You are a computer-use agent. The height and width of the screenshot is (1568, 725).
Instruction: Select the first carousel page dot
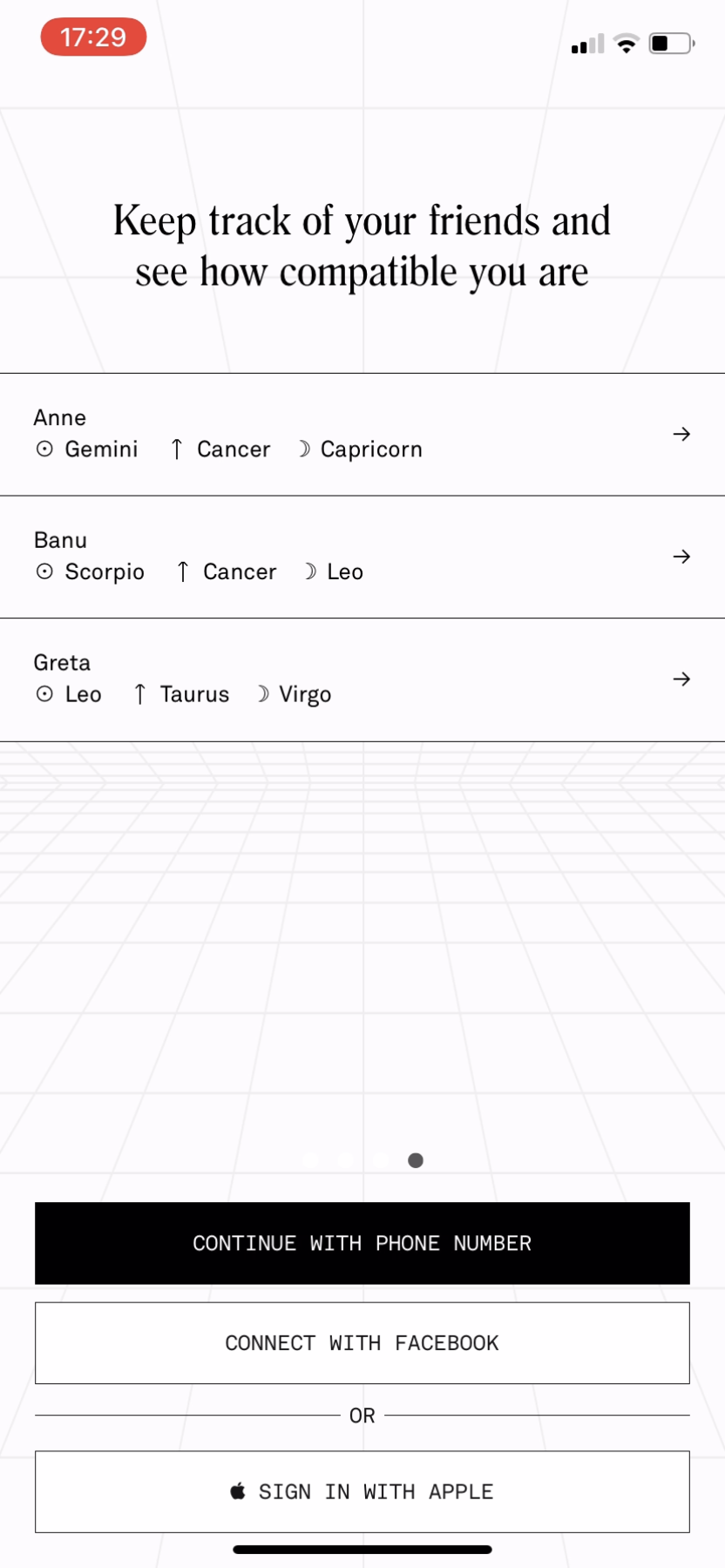(310, 1160)
